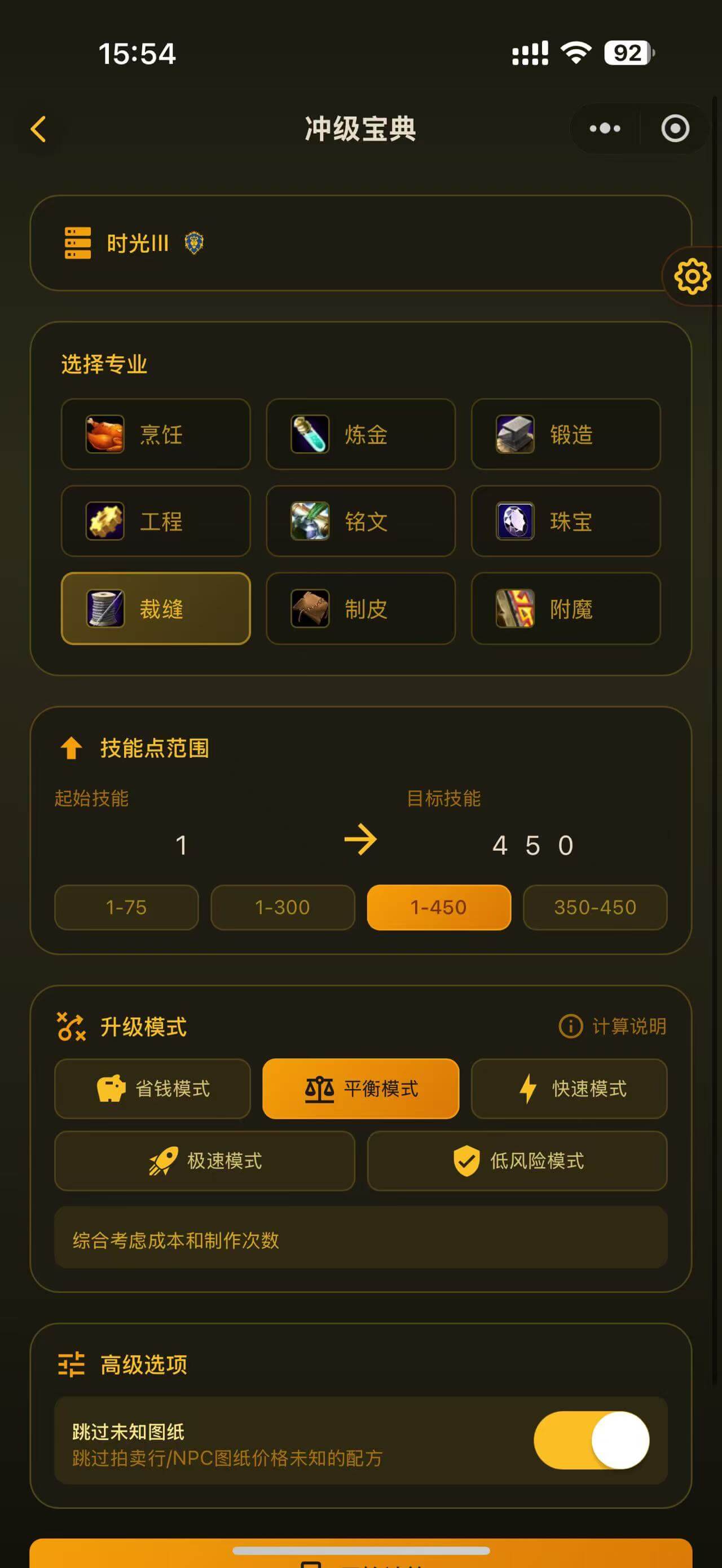The width and height of the screenshot is (722, 1568).
Task: Pick the 工程 profession
Action: pyautogui.click(x=156, y=521)
